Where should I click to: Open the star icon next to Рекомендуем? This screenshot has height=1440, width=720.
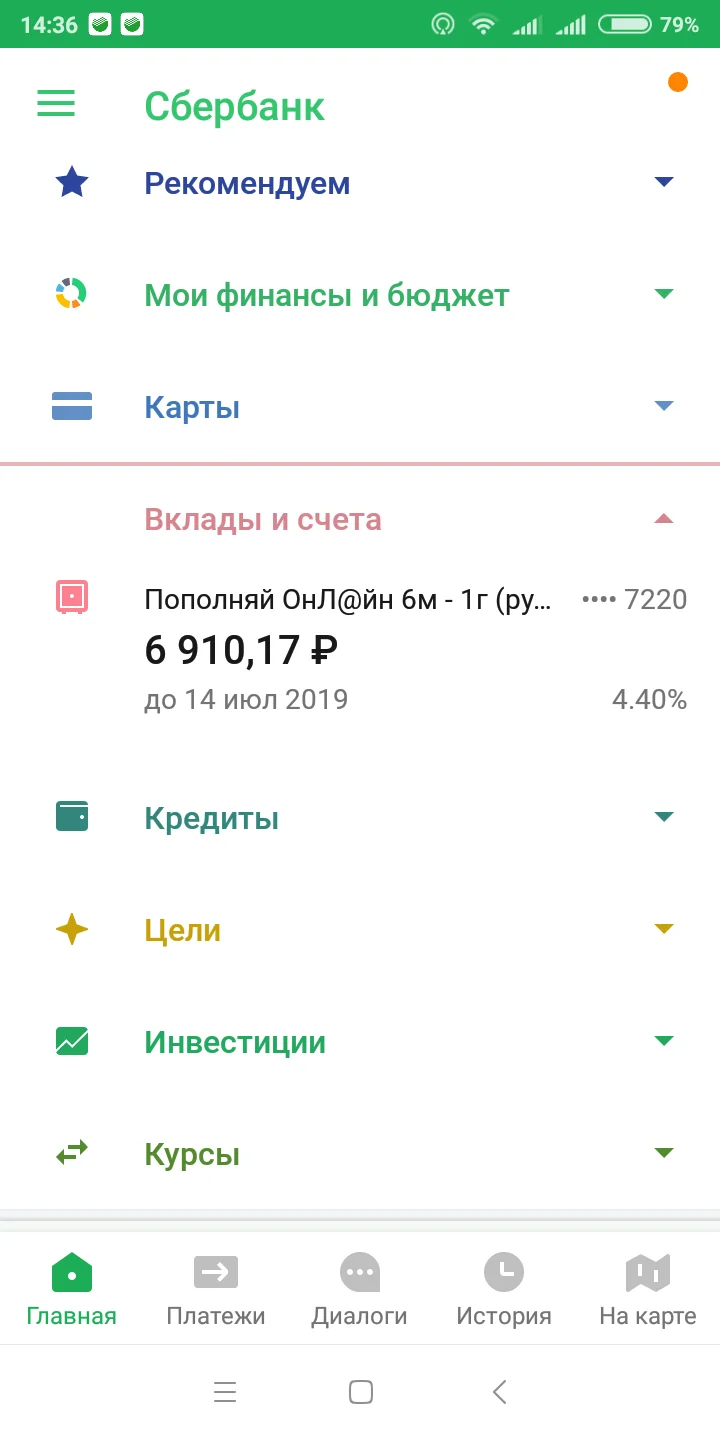pyautogui.click(x=71, y=182)
